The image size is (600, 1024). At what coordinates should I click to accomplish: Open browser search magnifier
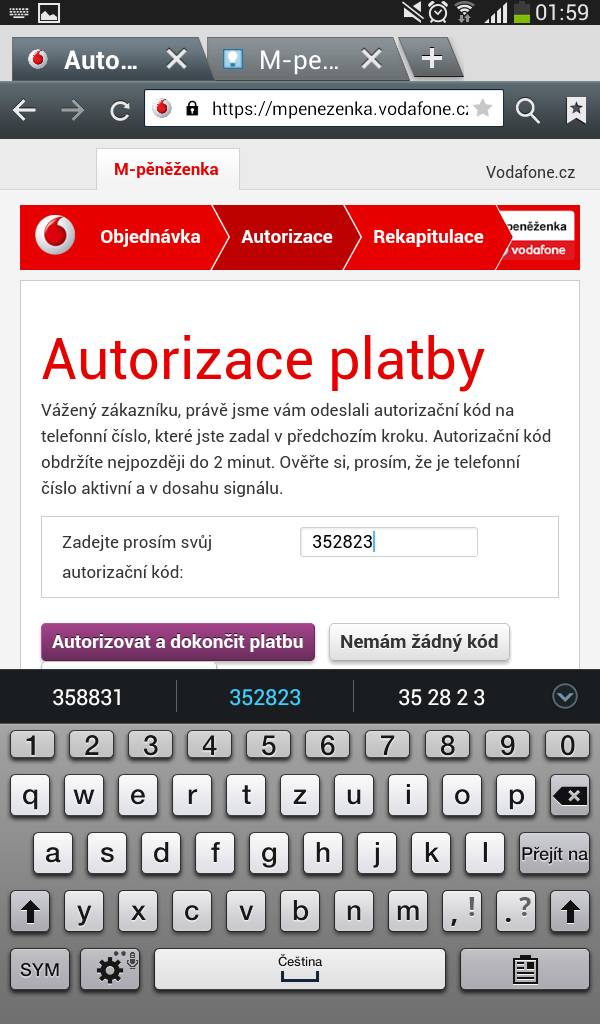click(528, 110)
